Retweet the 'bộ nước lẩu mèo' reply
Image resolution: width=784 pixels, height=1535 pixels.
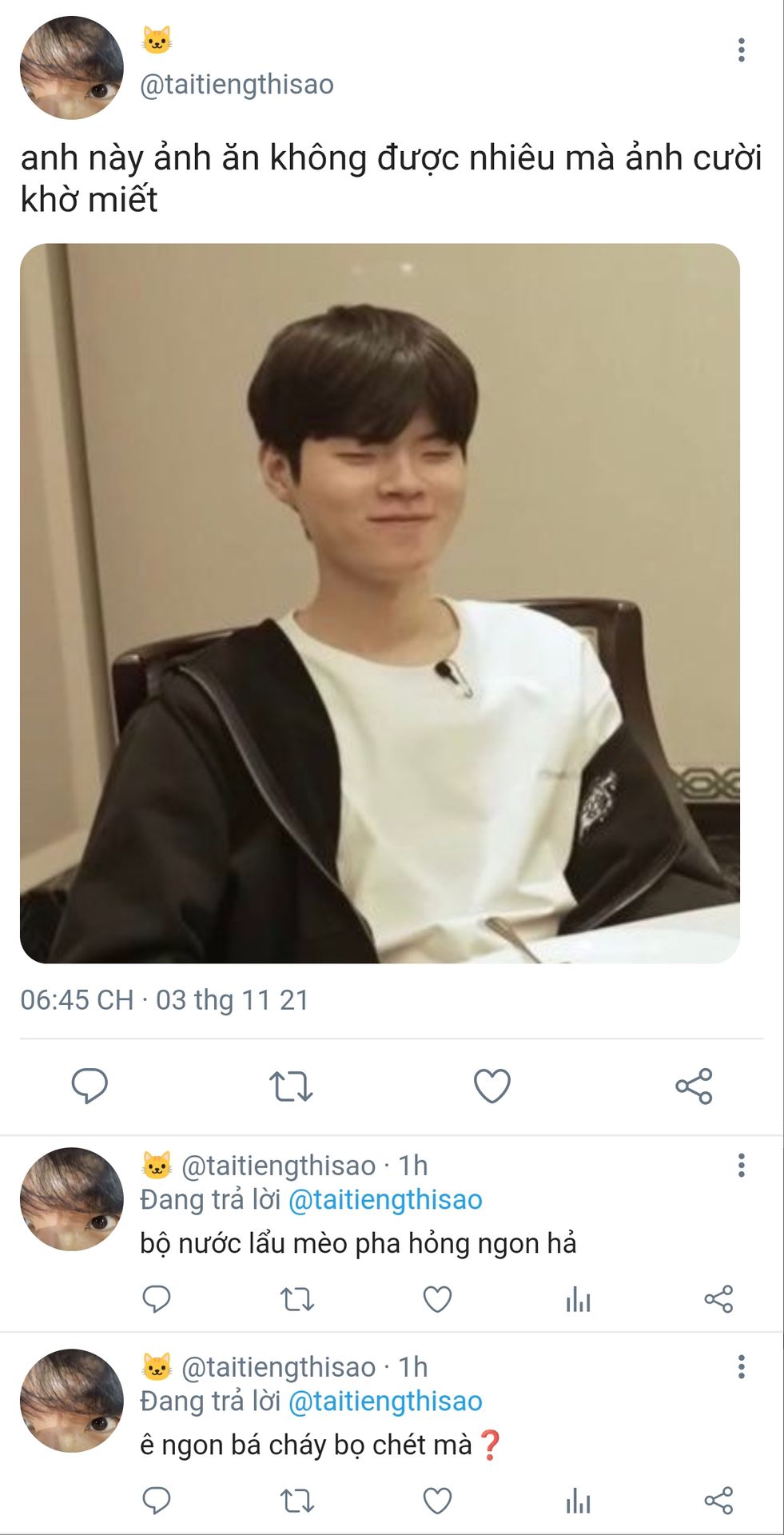296,1299
